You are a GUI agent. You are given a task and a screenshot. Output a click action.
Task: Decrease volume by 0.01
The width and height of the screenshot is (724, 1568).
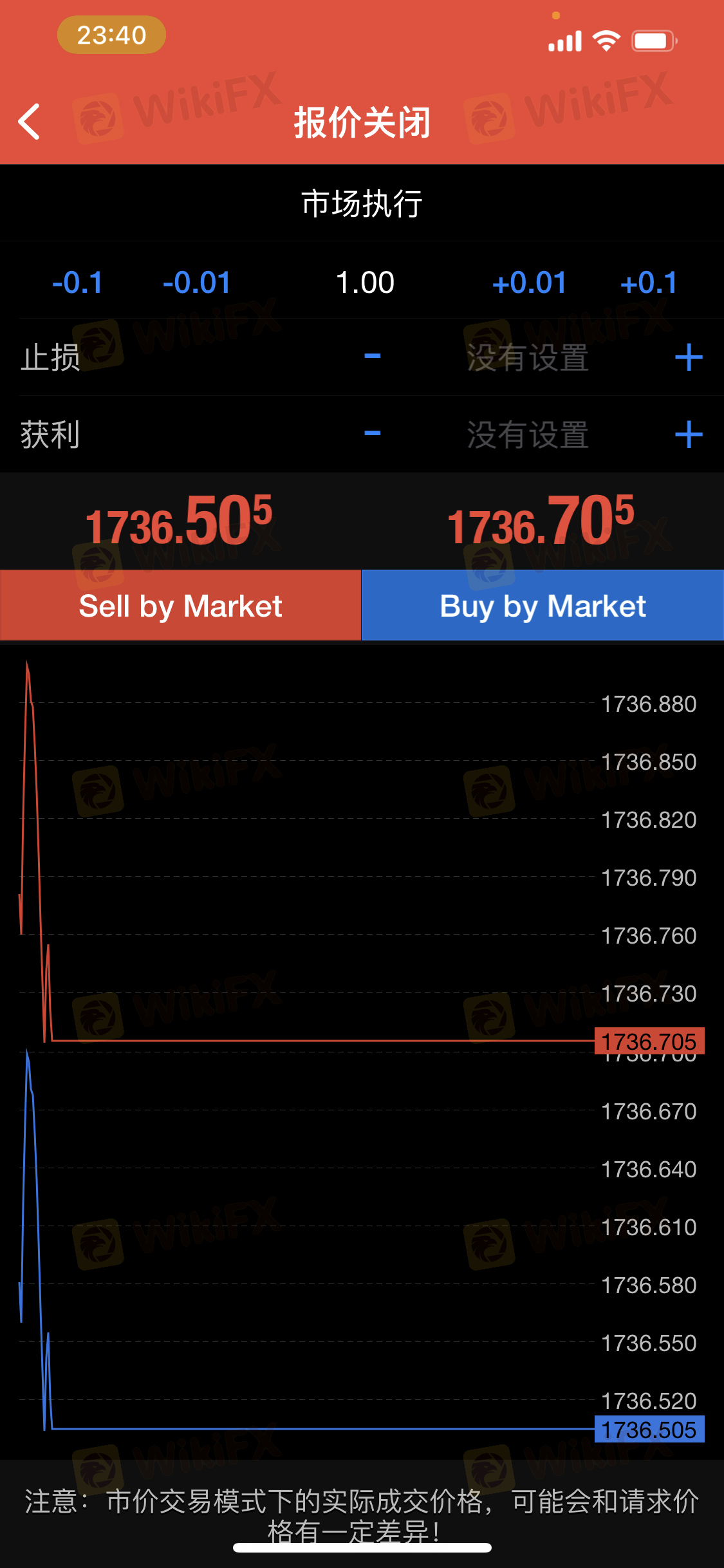(196, 283)
